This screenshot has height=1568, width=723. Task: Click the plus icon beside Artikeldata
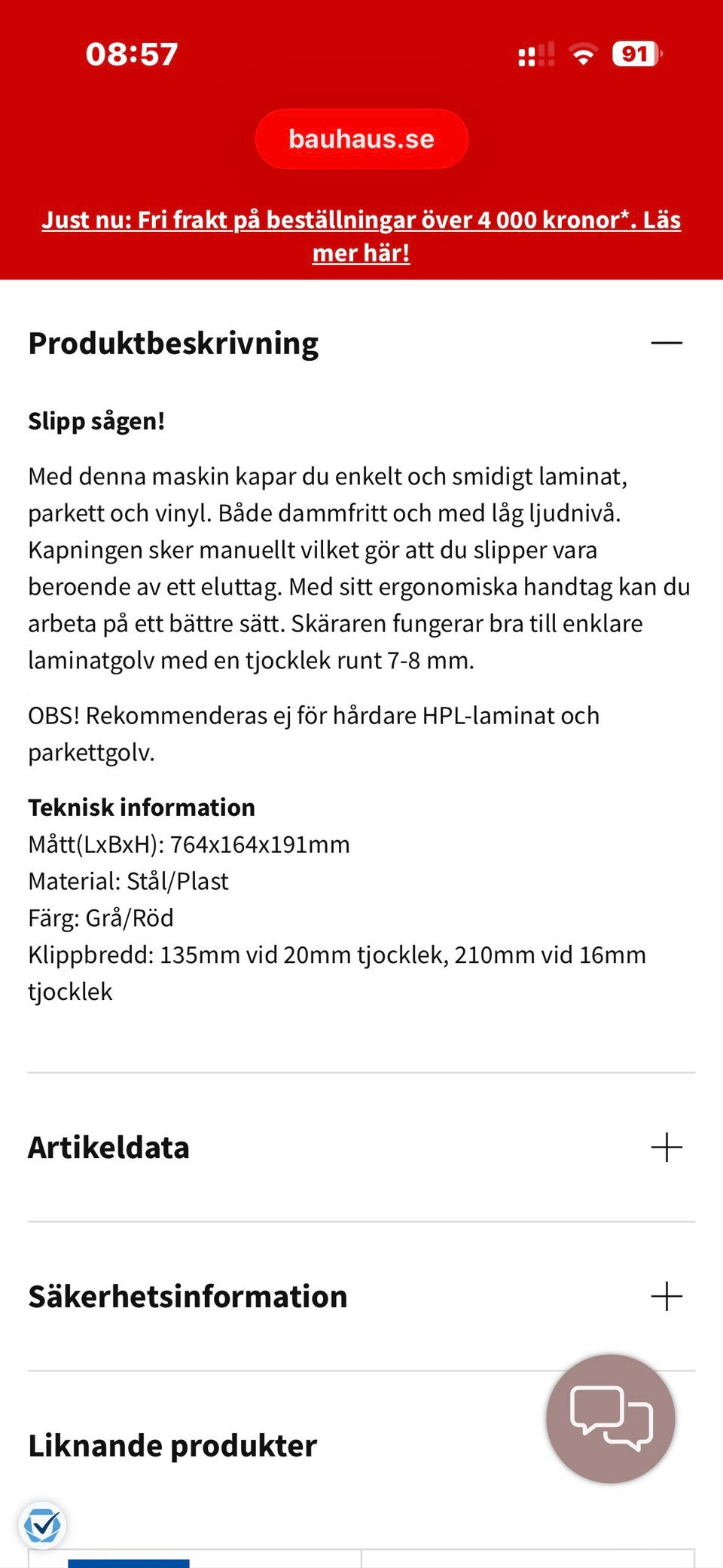pos(667,1147)
